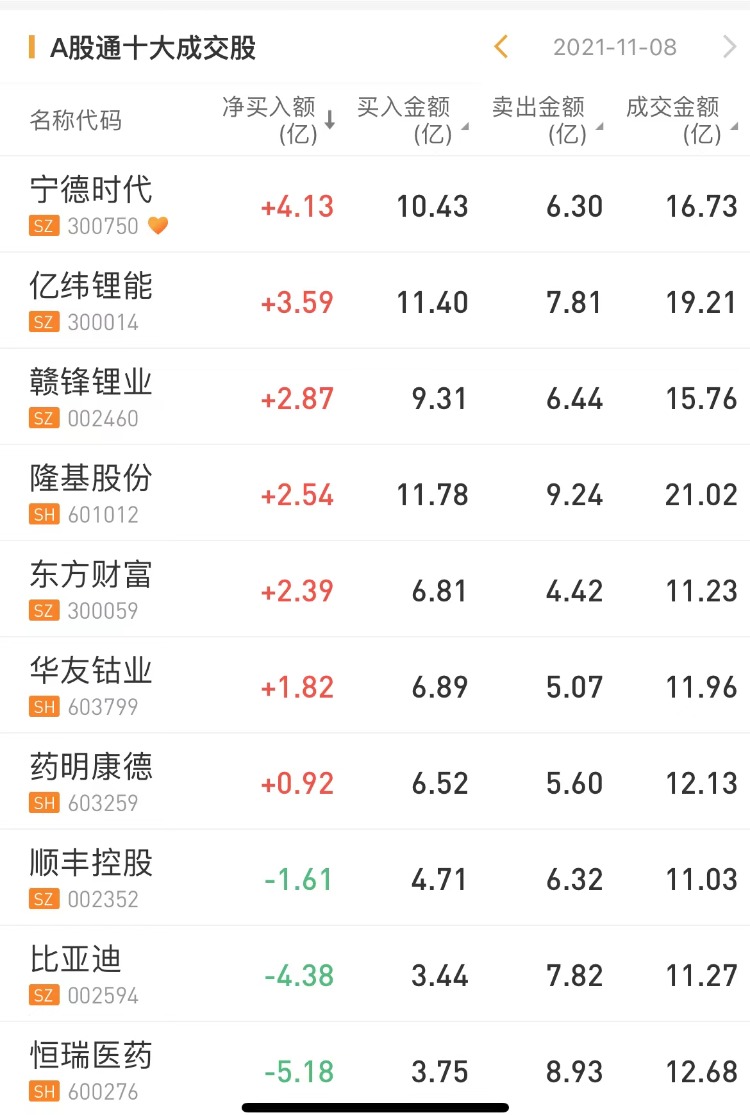
Task: Sort by 净买入额 column
Action: point(278,120)
